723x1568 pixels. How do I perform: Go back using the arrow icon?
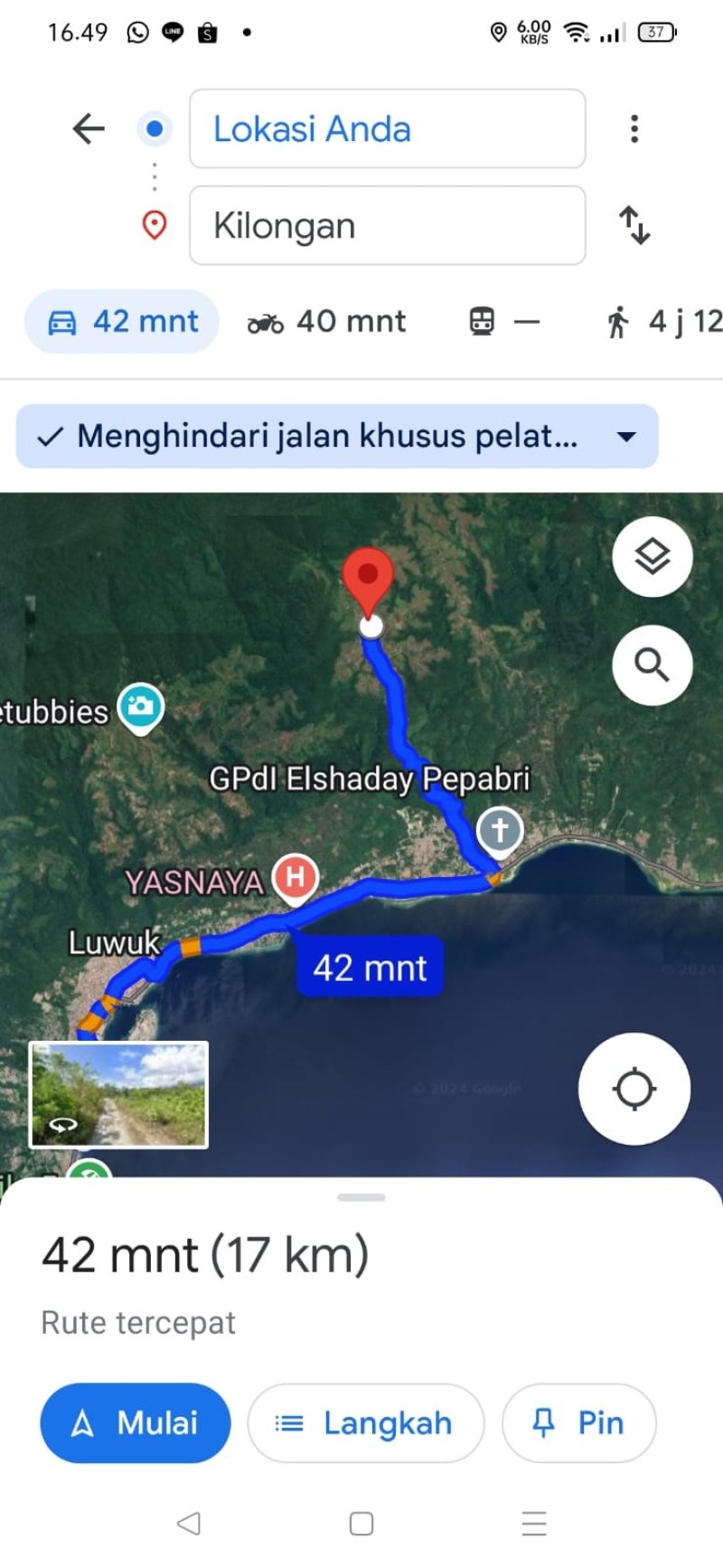[x=89, y=128]
